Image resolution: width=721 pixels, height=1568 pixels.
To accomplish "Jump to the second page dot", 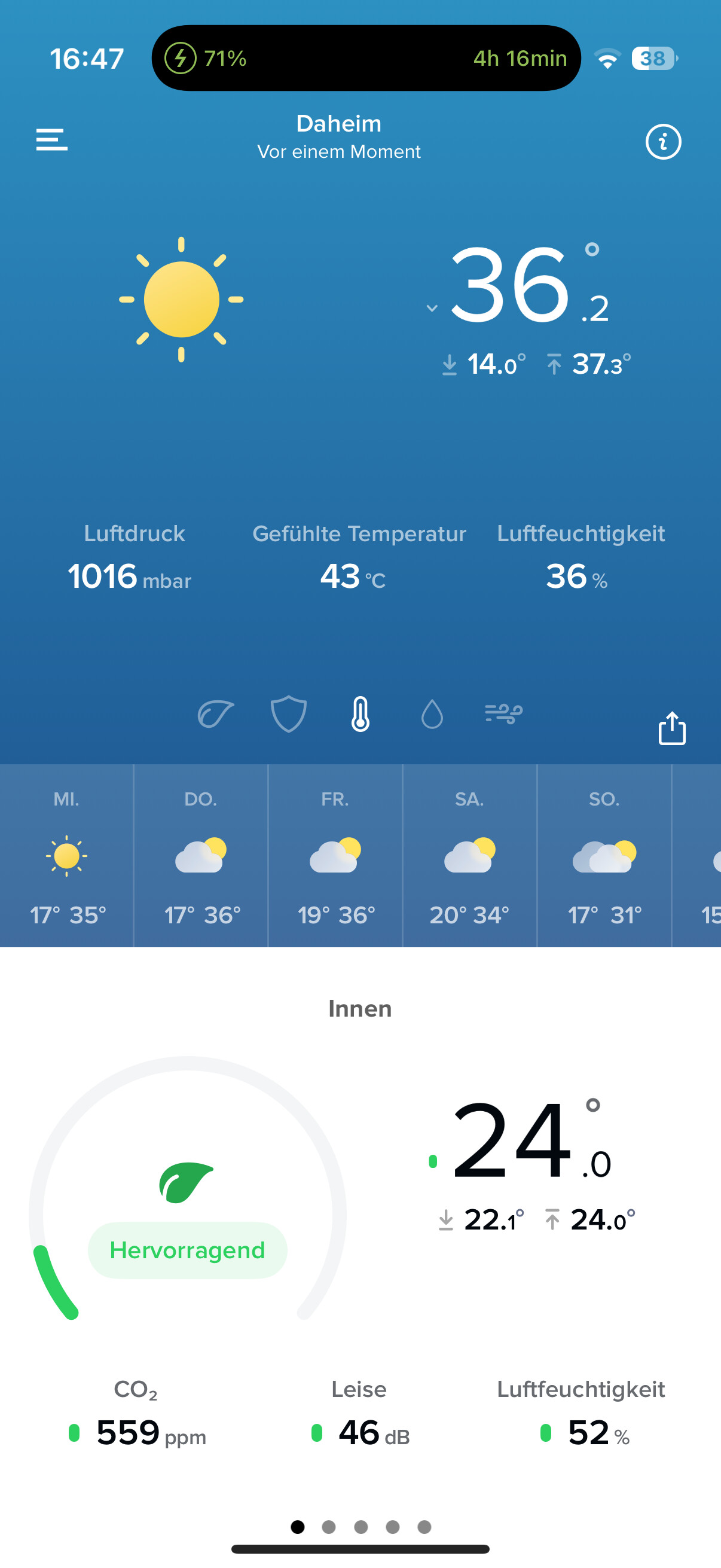I will pos(329,1527).
